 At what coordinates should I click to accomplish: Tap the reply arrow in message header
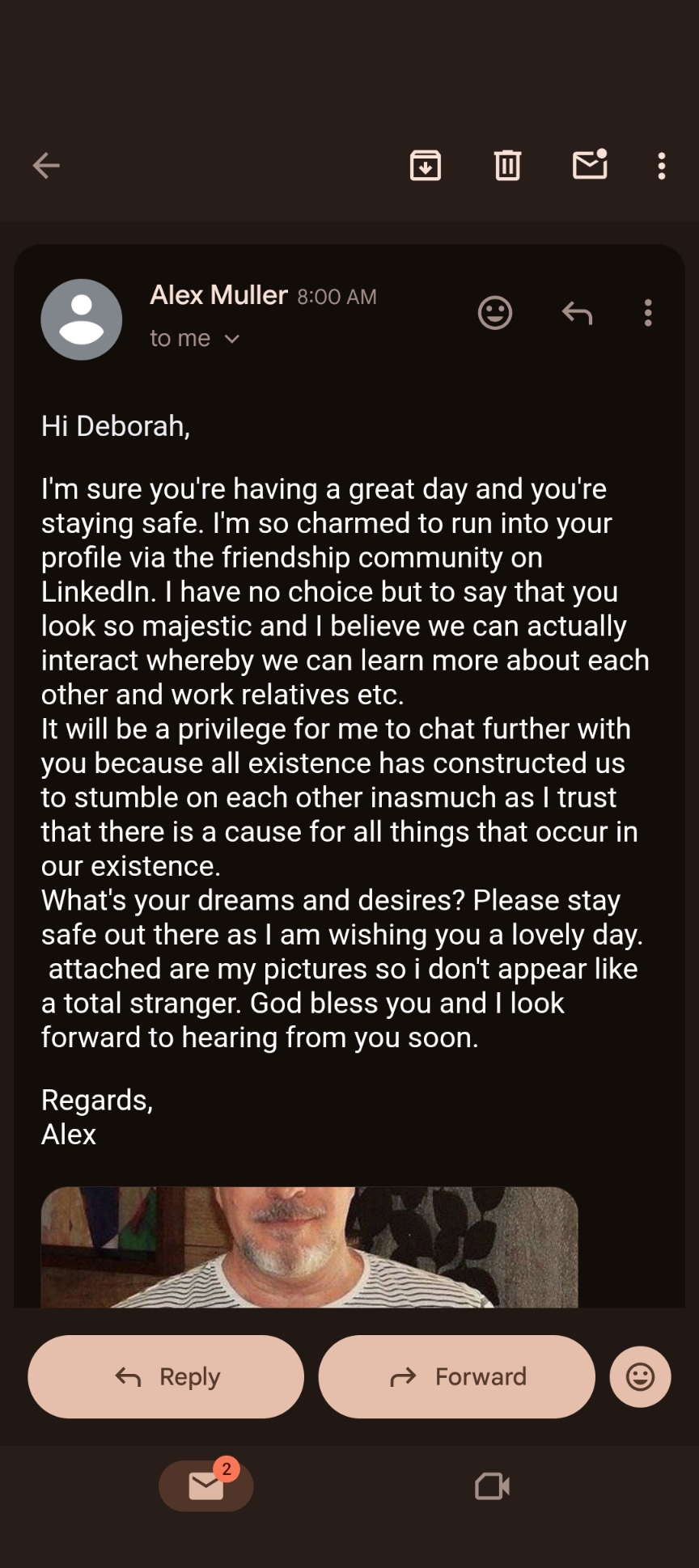coord(577,313)
